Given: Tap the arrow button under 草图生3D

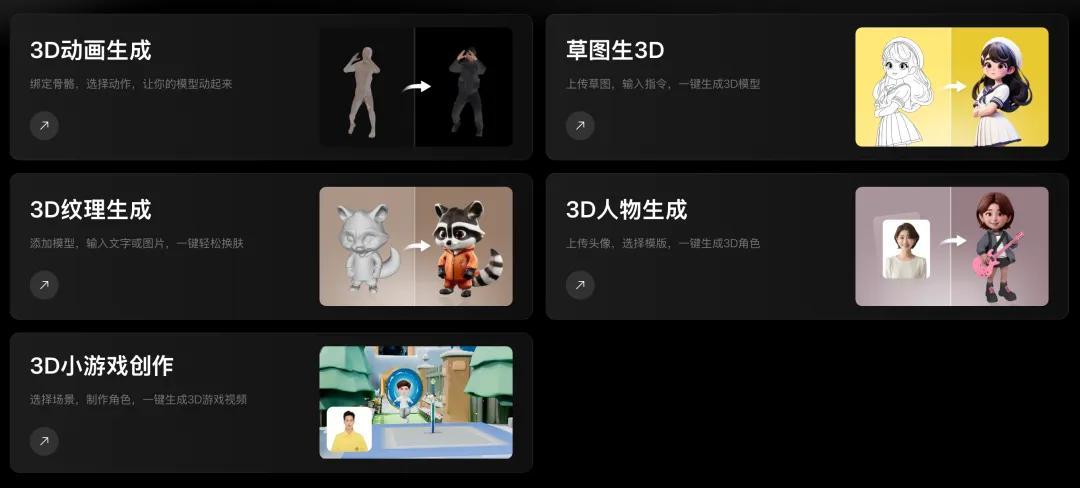Looking at the screenshot, I should pyautogui.click(x=580, y=126).
